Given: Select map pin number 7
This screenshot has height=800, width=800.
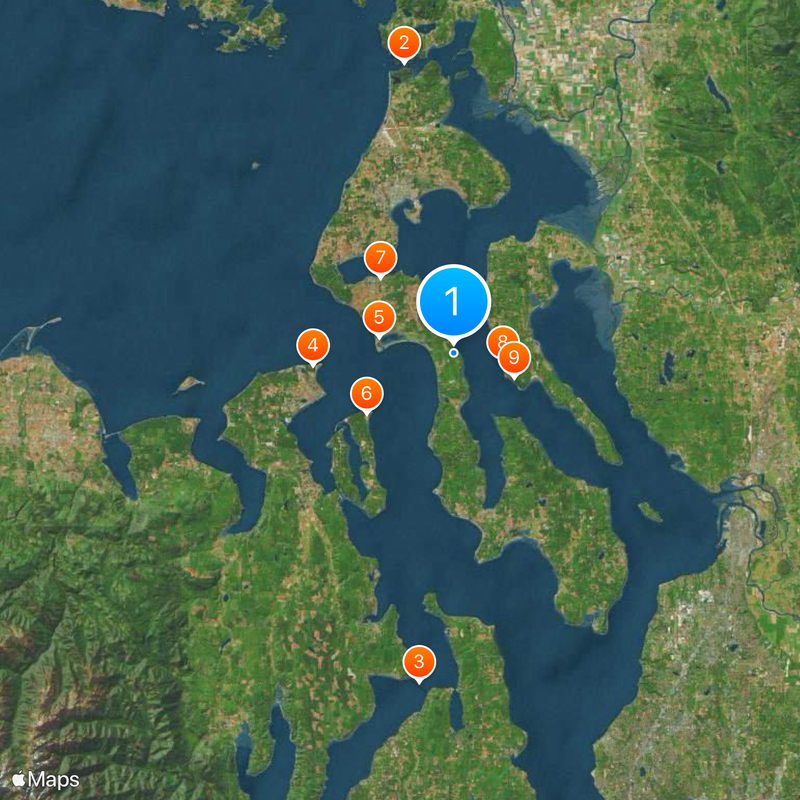Looking at the screenshot, I should tap(379, 258).
